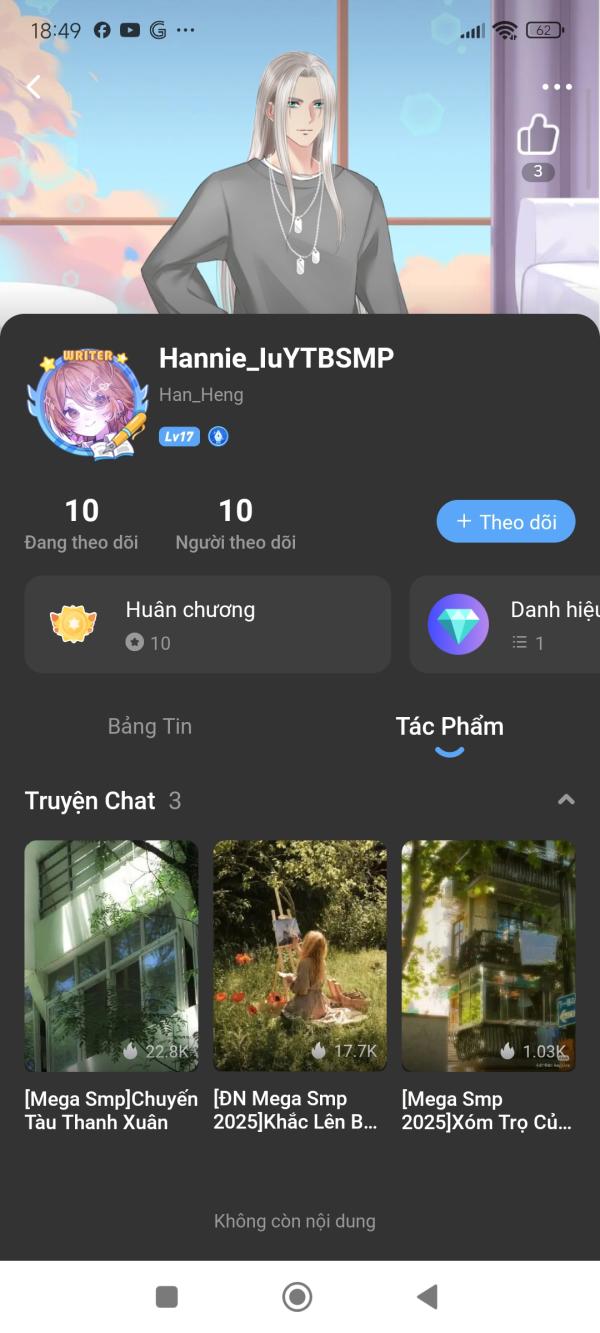
Task: Like this profile with the thumbs-up
Action: [x=538, y=136]
